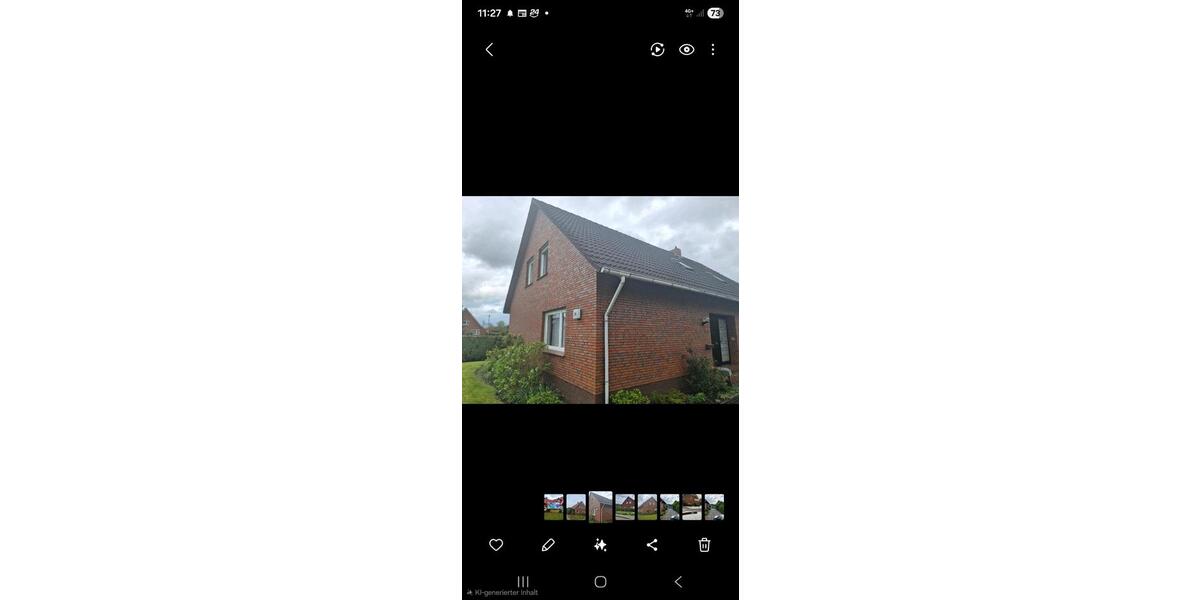
Task: Open AI photo assist sparkle tool
Action: tap(600, 545)
